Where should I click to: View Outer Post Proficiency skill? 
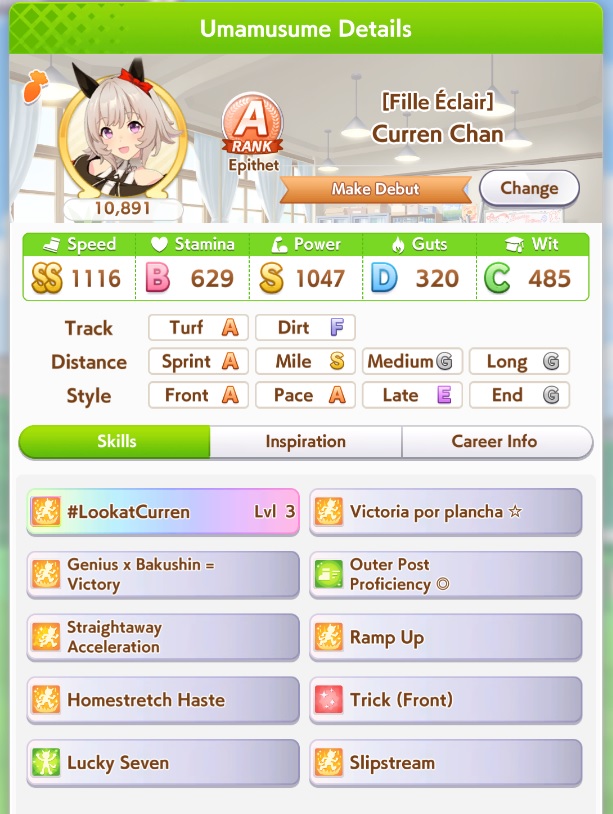(445, 574)
